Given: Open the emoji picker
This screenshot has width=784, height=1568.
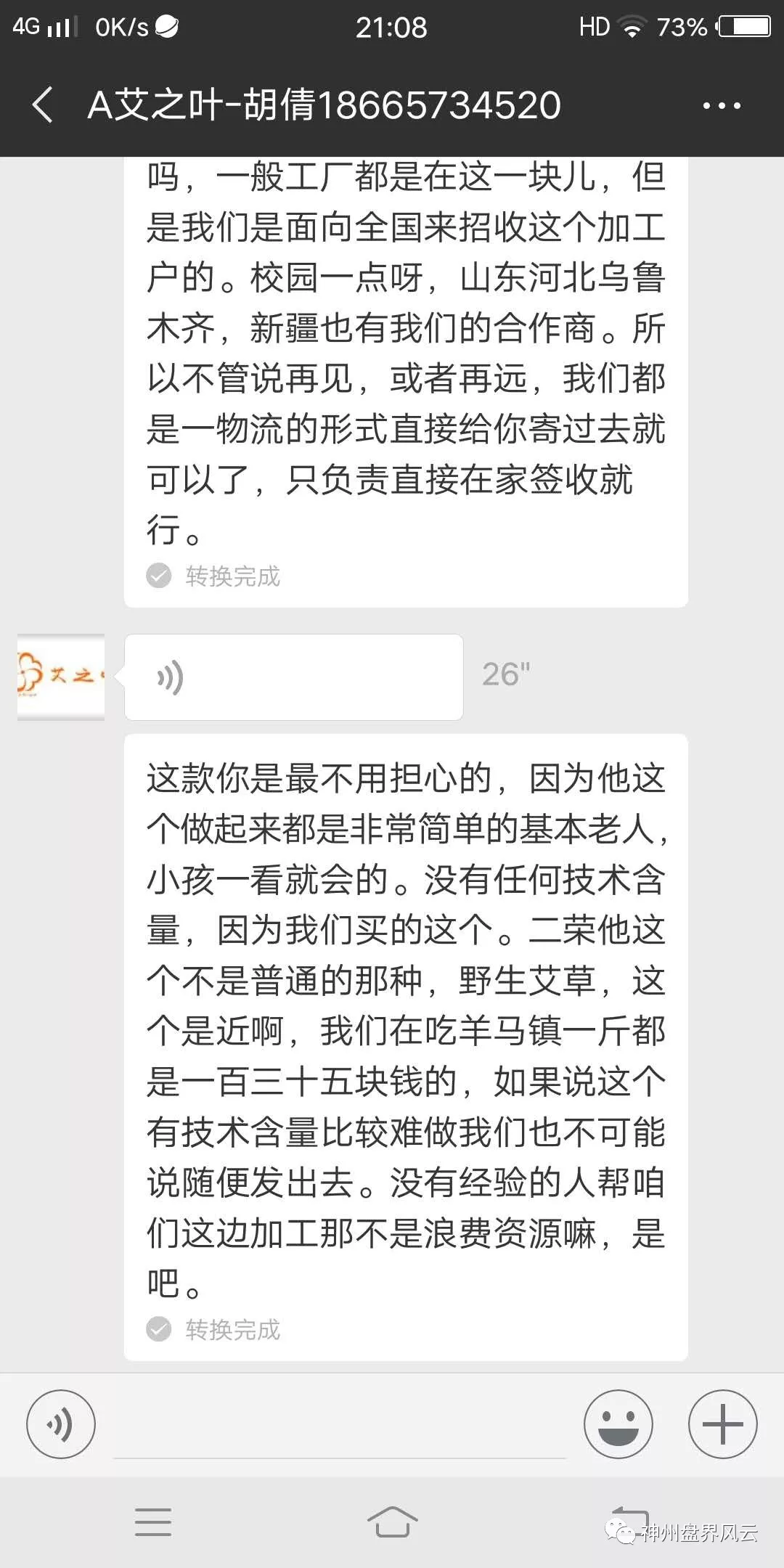Looking at the screenshot, I should coord(618,1425).
